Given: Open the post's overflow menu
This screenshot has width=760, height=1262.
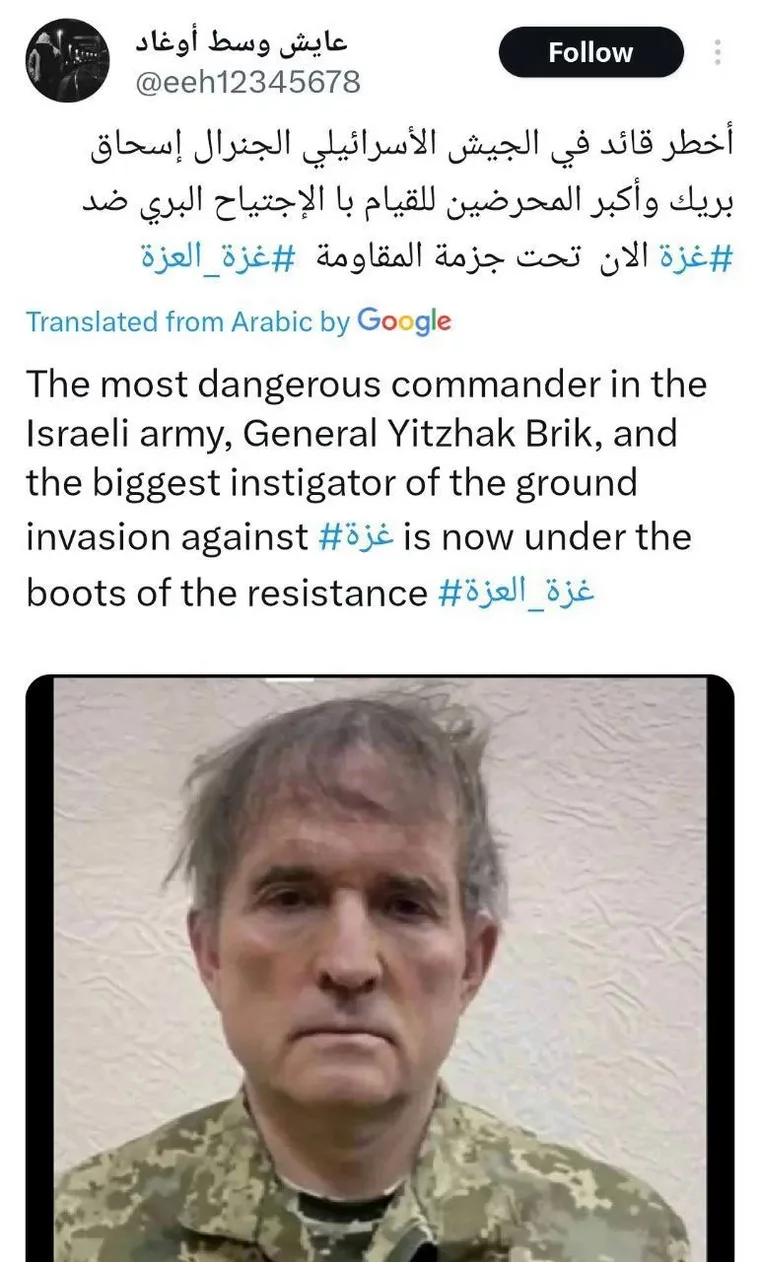Looking at the screenshot, I should (x=718, y=52).
